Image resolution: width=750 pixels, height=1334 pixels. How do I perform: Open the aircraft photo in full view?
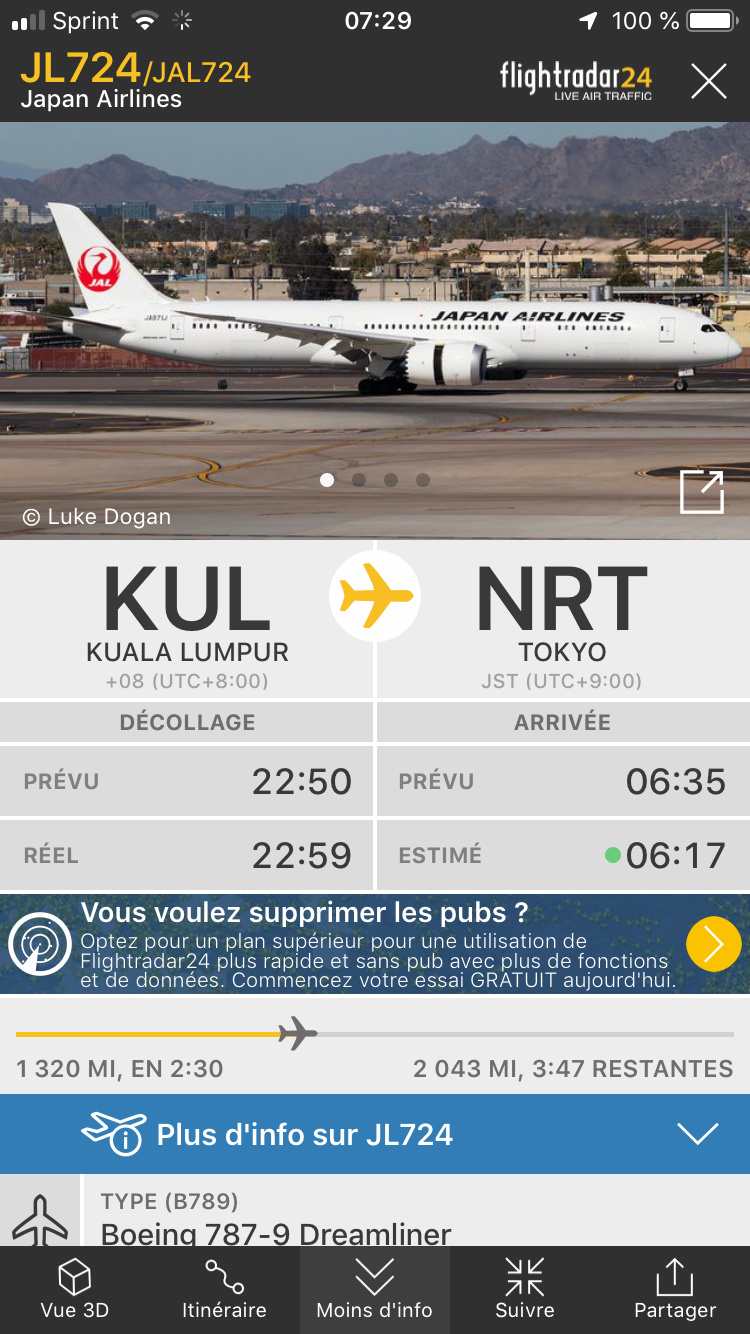(x=701, y=492)
